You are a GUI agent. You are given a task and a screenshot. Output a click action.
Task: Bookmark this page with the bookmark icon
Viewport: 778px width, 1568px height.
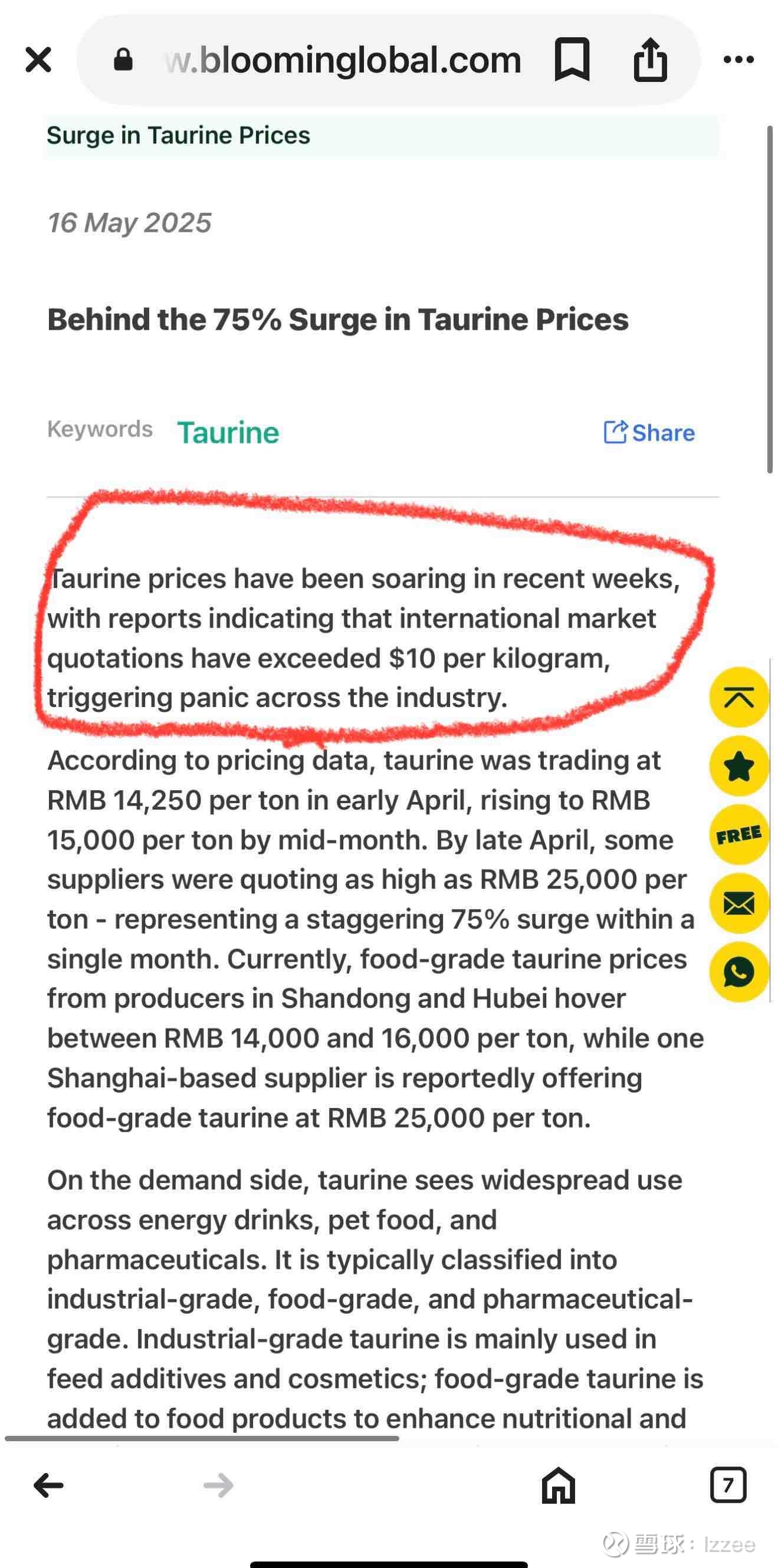tap(573, 59)
